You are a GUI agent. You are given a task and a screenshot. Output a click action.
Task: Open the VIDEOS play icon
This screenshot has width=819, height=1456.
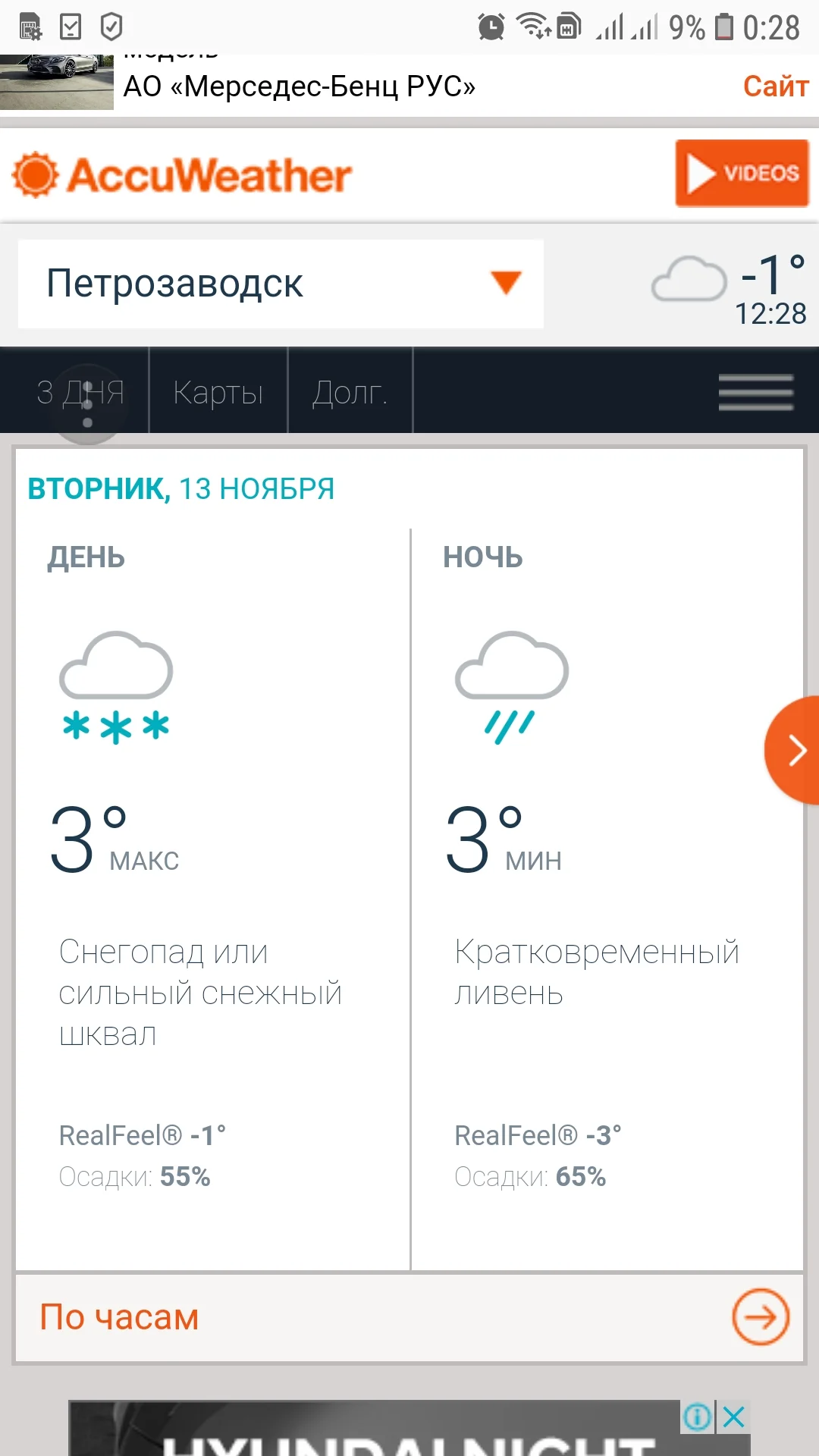[698, 174]
